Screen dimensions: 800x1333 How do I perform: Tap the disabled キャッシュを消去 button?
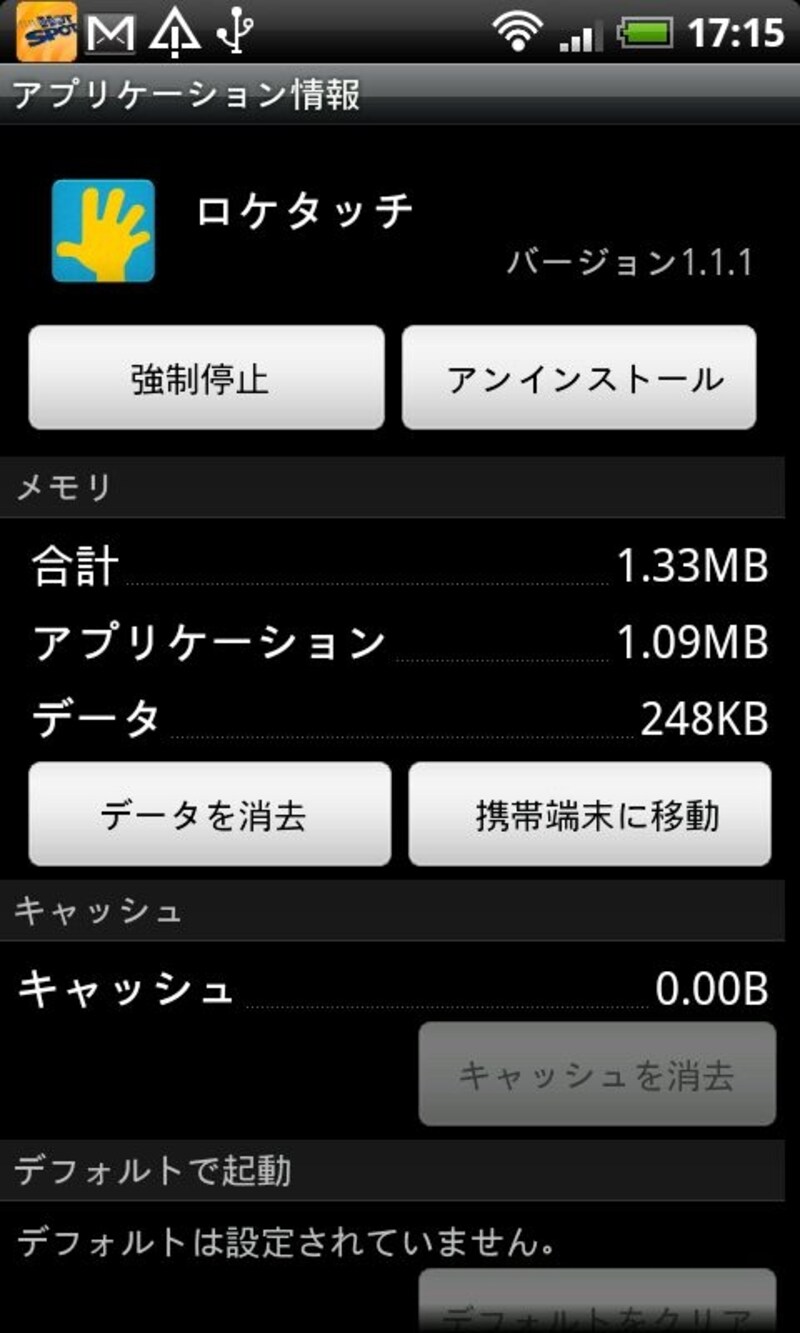(x=597, y=1075)
